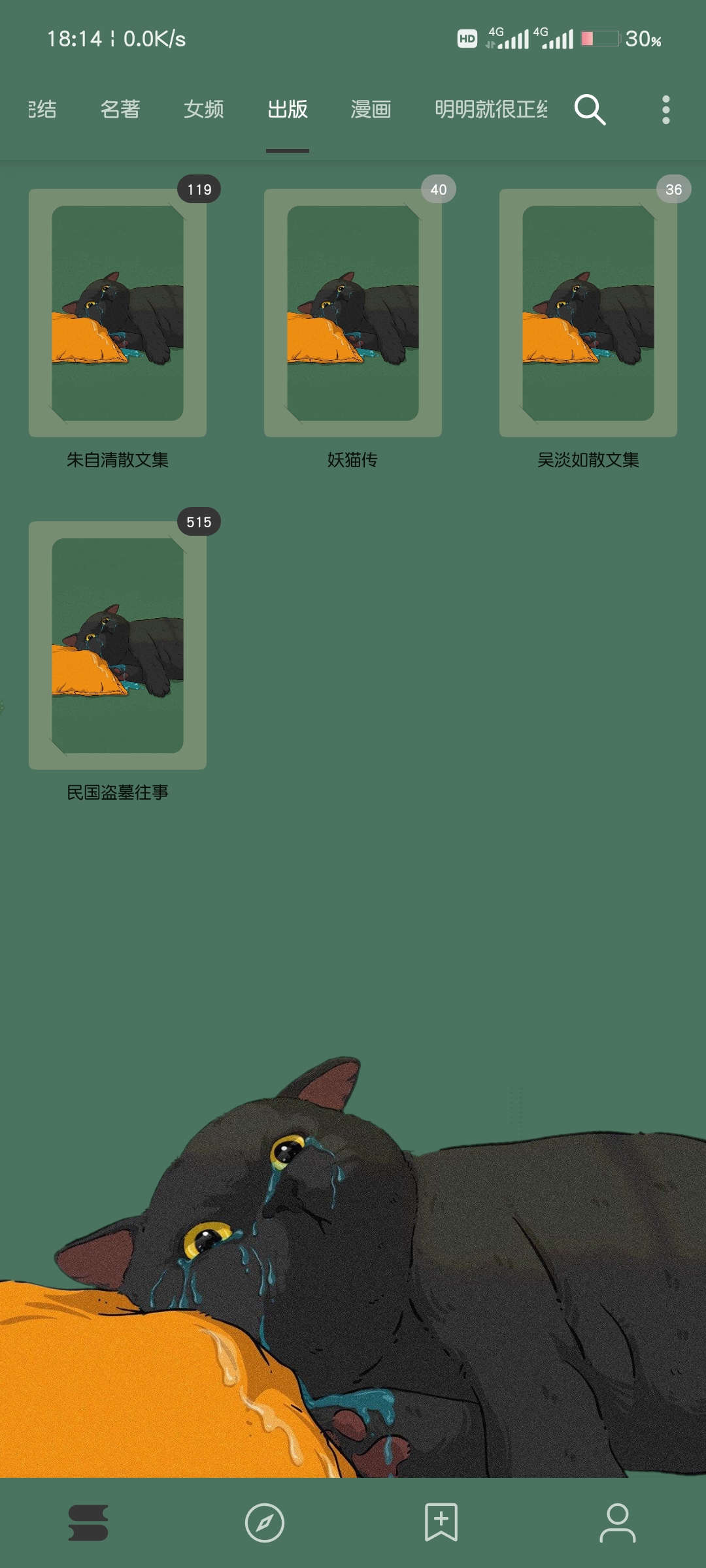Switch to the 明明就很正经 tab

(x=490, y=109)
